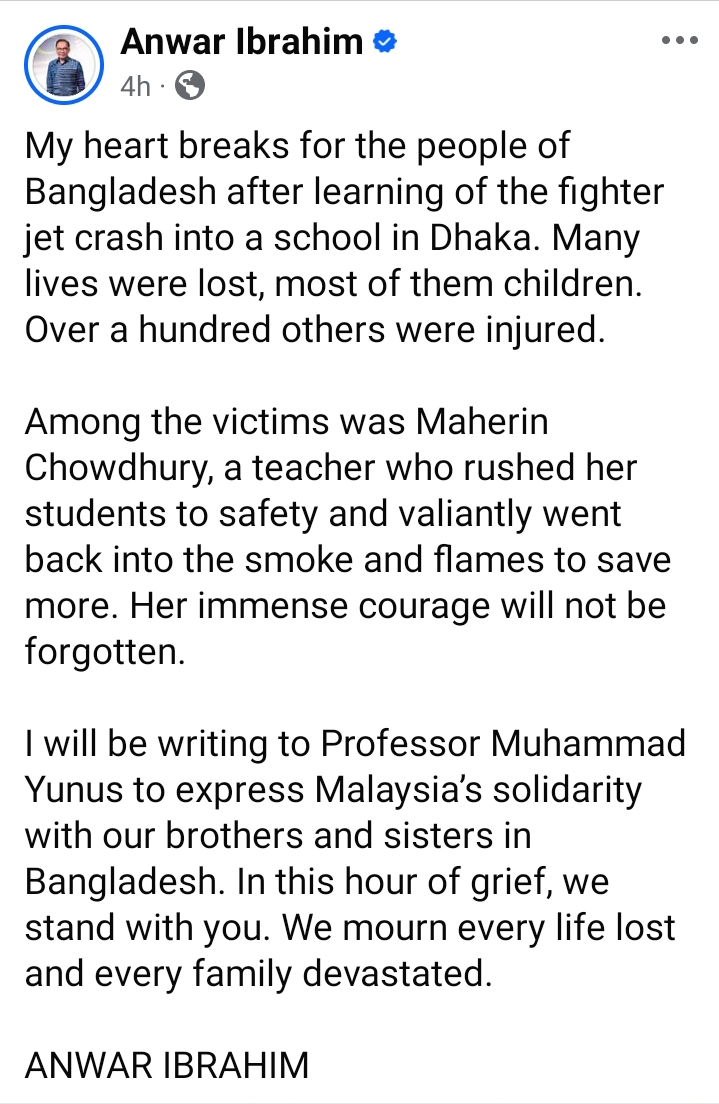719x1104 pixels.
Task: Open Anwar Ibrahim's profile picture
Action: tap(63, 62)
